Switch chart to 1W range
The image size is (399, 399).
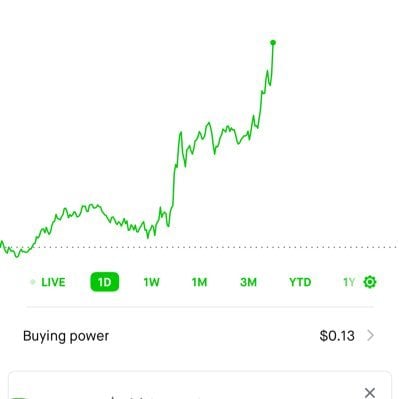152,282
